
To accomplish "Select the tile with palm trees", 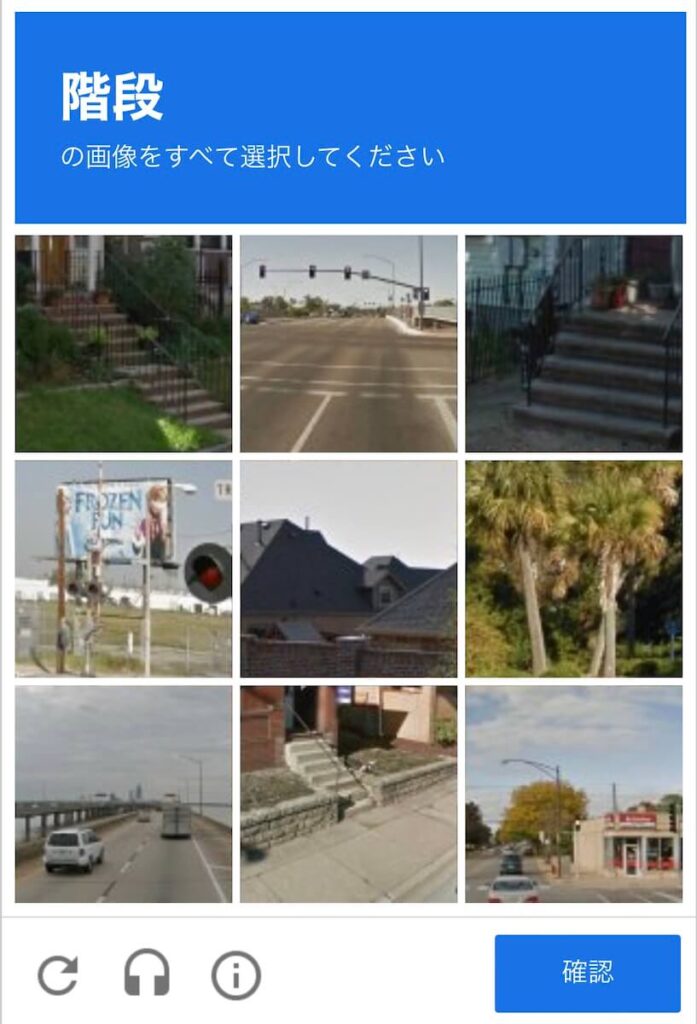I will [573, 569].
